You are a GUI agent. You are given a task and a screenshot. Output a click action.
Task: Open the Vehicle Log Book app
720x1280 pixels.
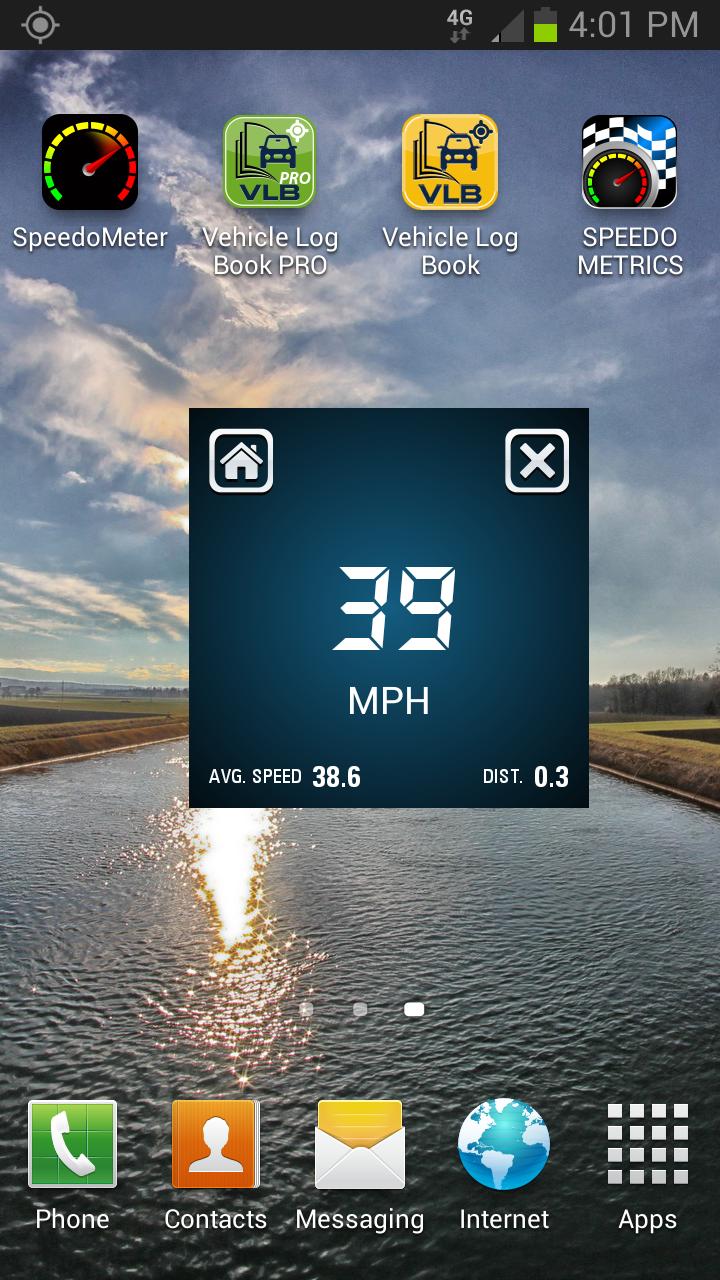(x=450, y=161)
